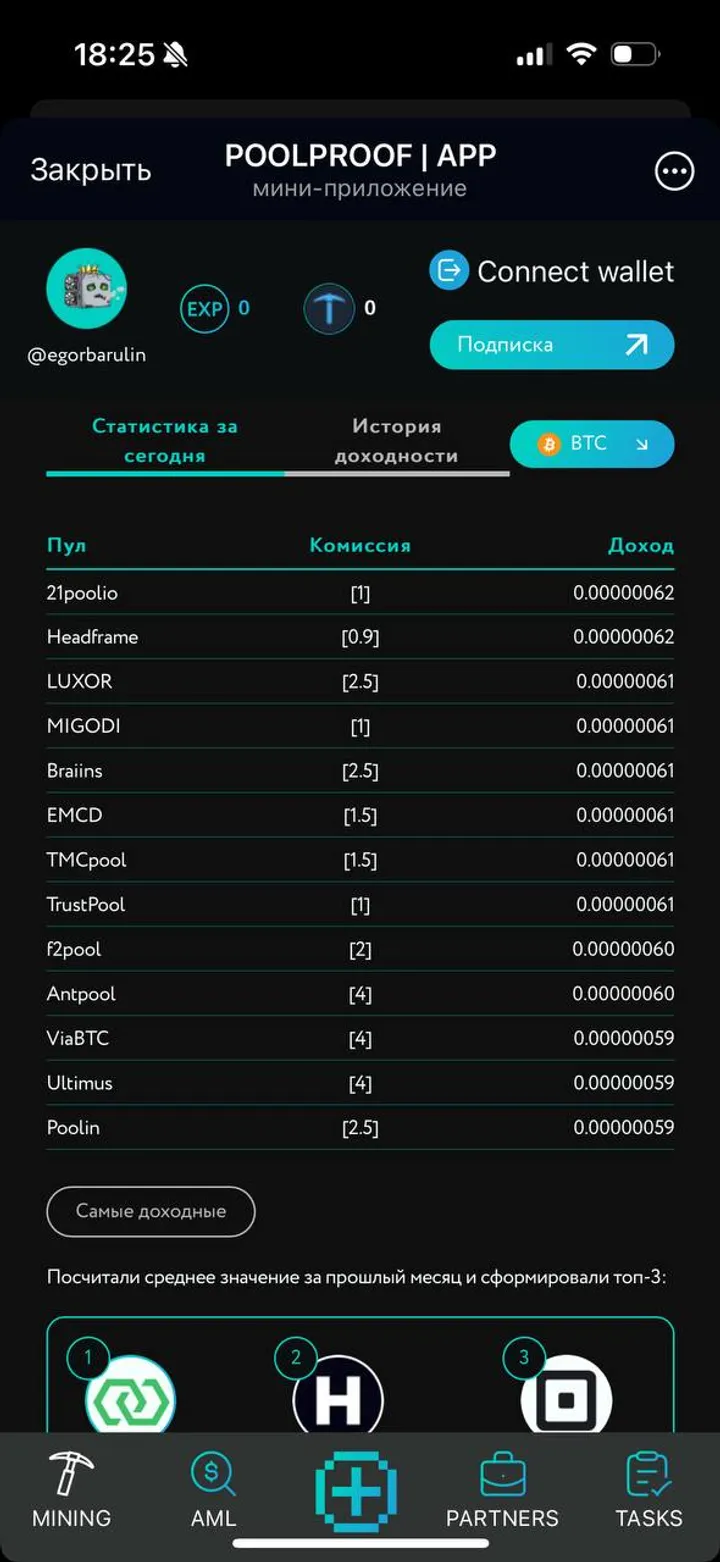The height and width of the screenshot is (1562, 720).
Task: Switch to История доходности tab
Action: (396, 441)
